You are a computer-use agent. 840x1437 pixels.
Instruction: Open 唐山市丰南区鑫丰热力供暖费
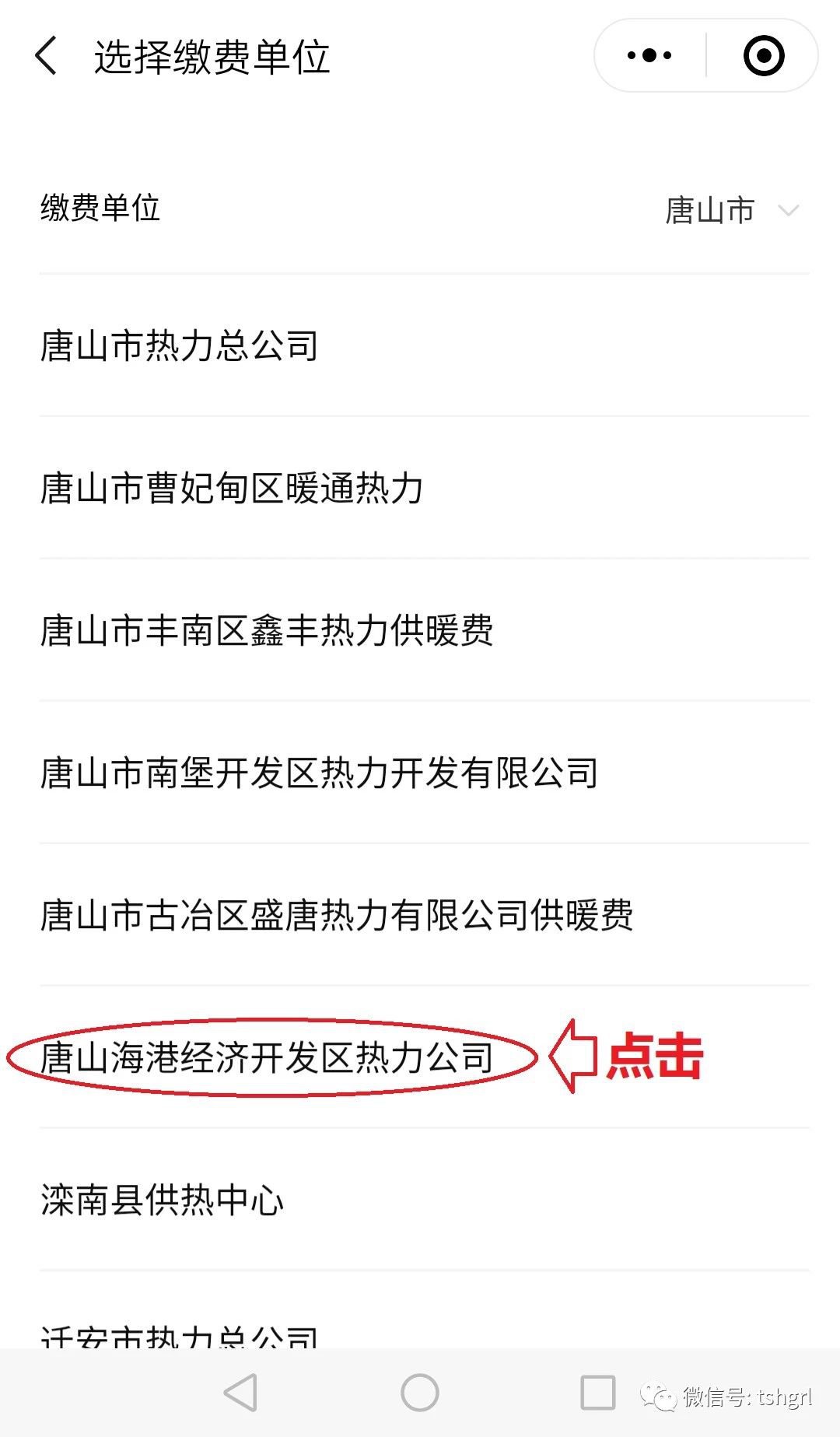pyautogui.click(x=266, y=630)
